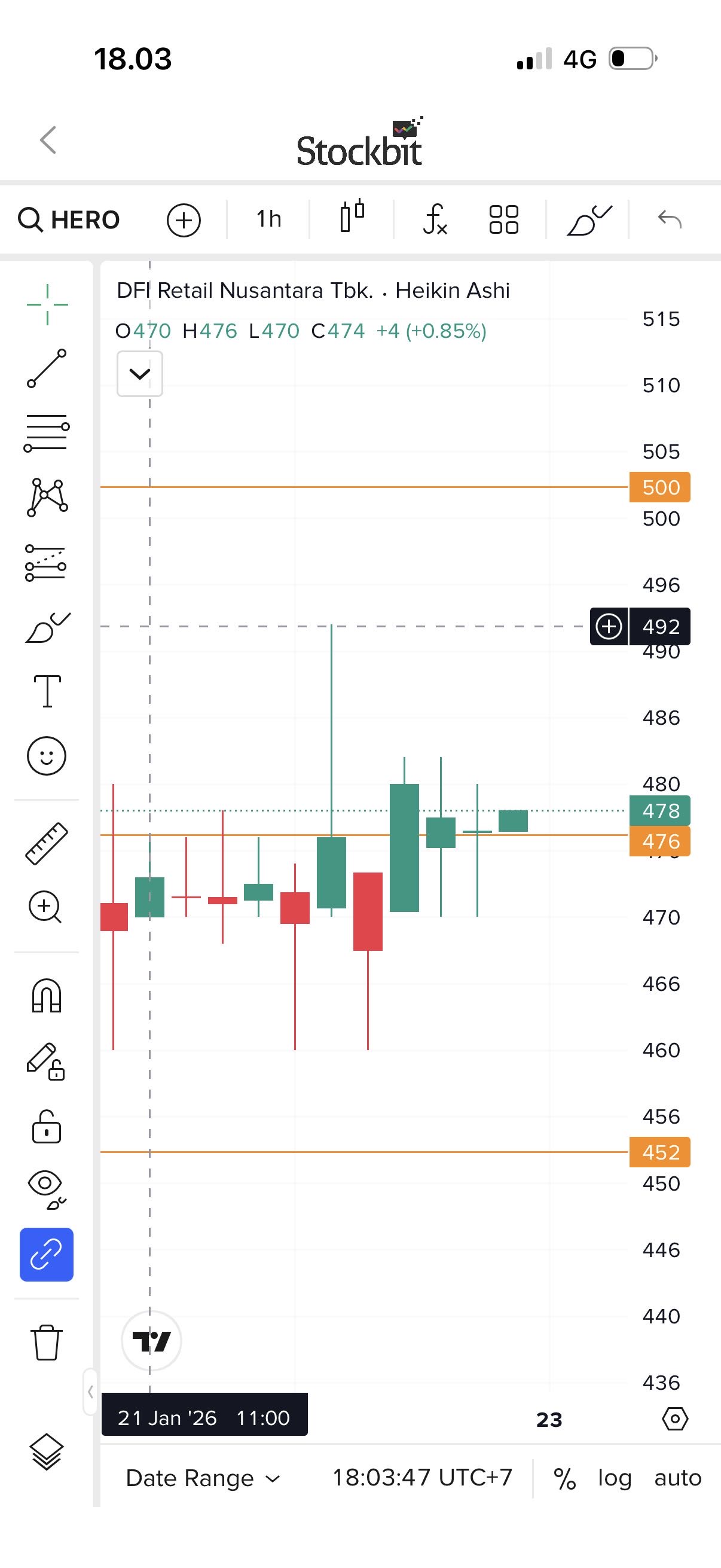Switch price scale to log
Screen dimensions: 721x1568
[615, 1477]
